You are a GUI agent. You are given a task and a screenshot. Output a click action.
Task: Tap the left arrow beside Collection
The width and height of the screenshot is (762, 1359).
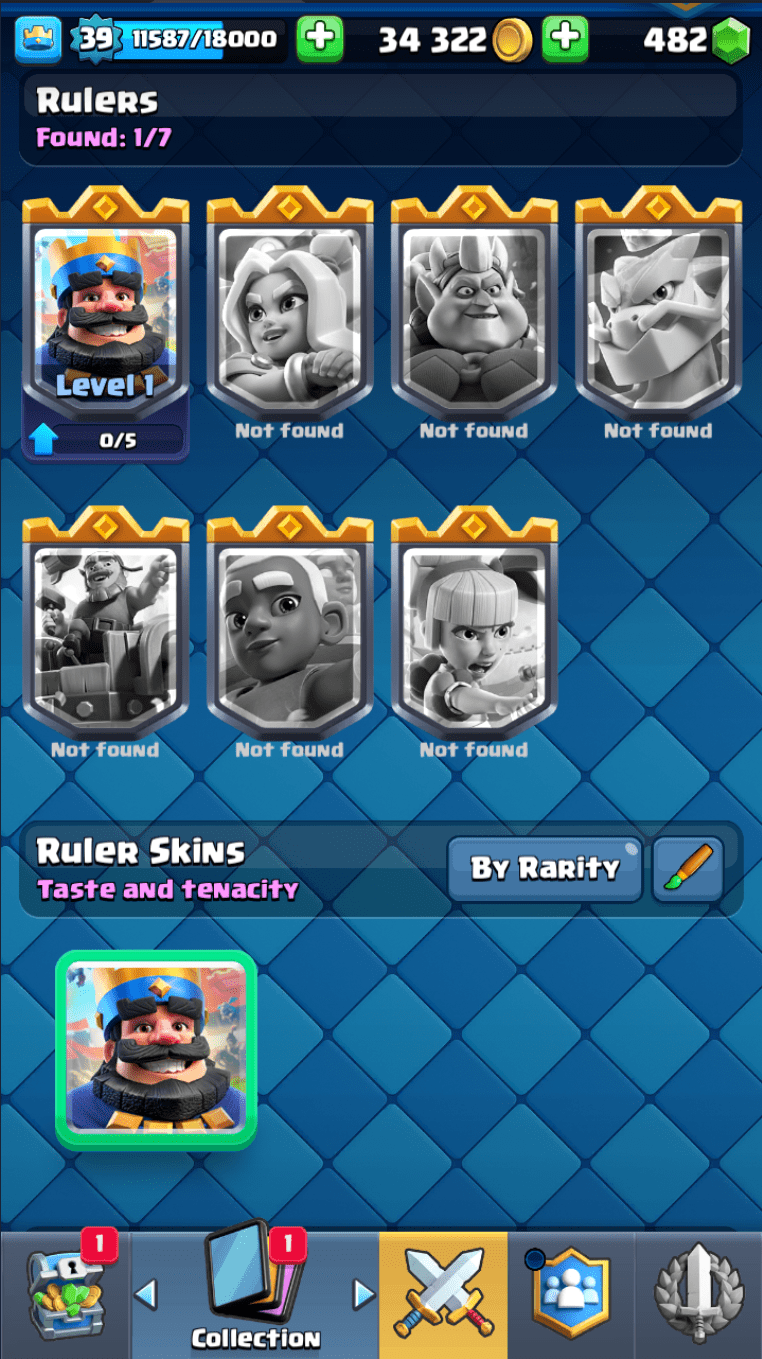(x=146, y=1295)
